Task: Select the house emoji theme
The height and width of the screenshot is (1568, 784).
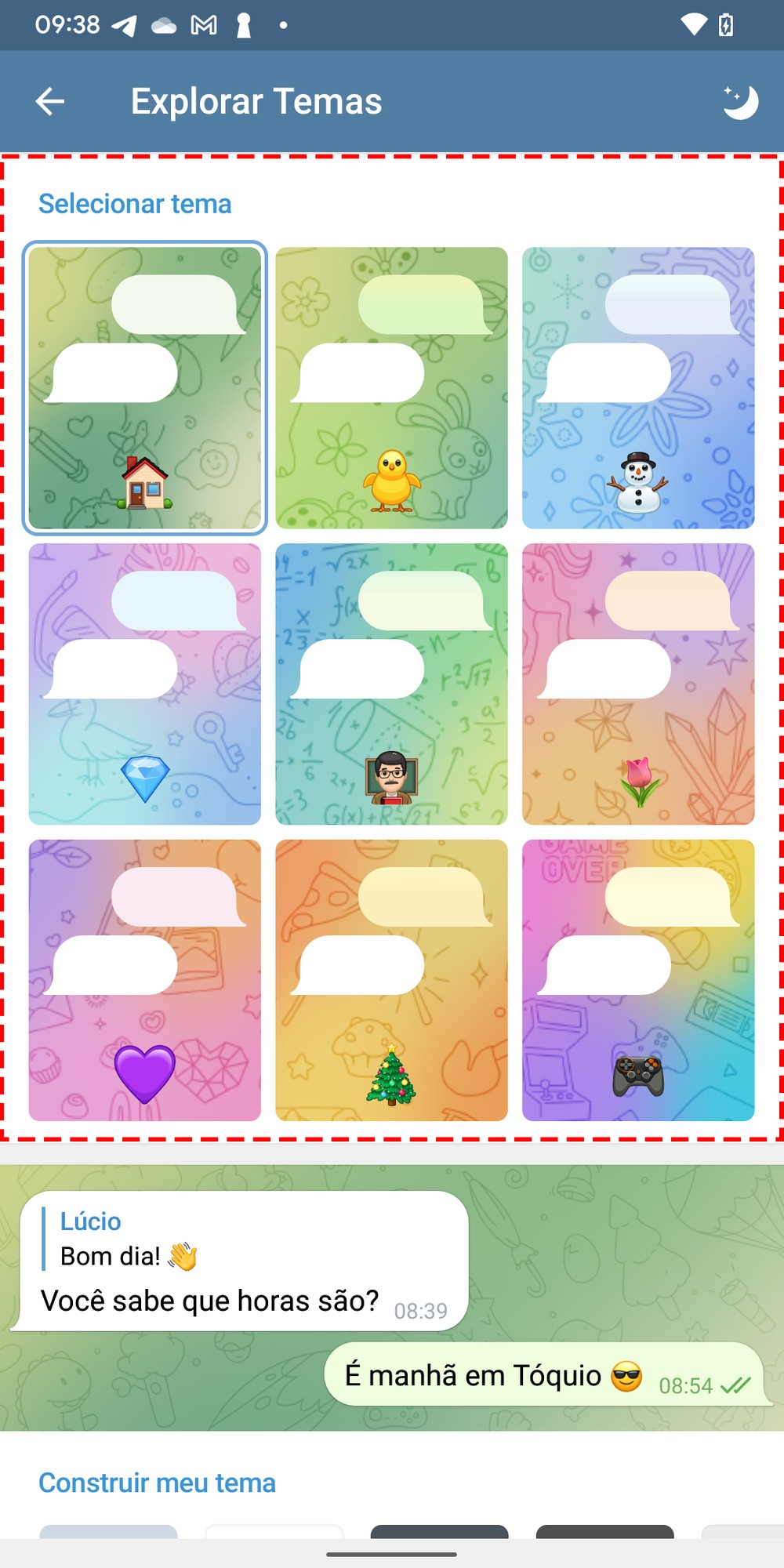Action: pos(145,388)
